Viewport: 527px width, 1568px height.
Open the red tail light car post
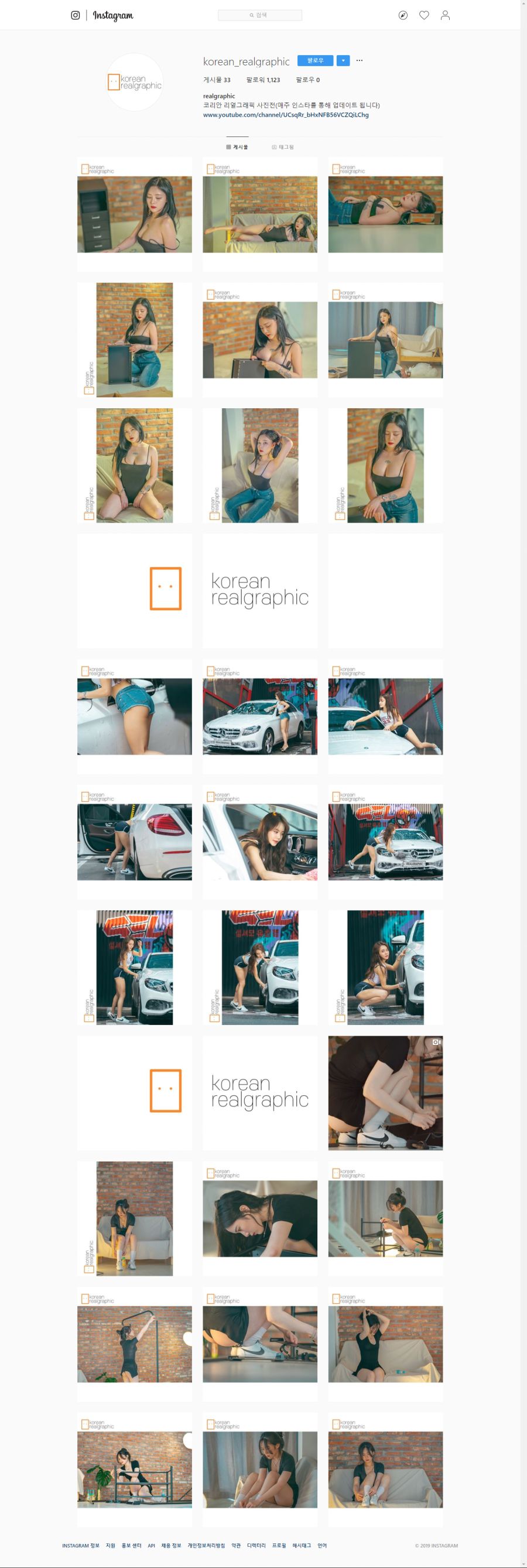[135, 842]
